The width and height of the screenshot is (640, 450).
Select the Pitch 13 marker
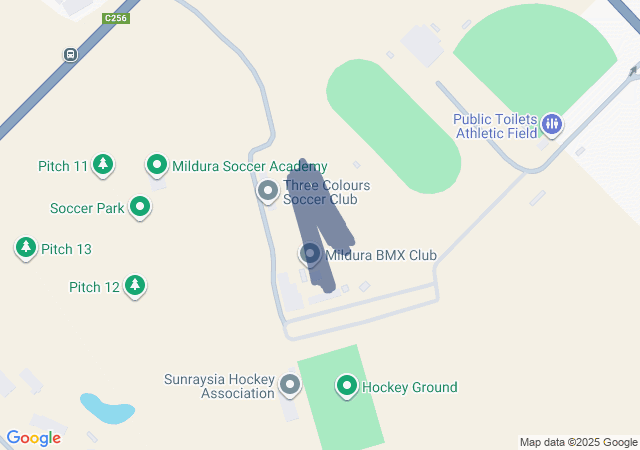tap(26, 247)
